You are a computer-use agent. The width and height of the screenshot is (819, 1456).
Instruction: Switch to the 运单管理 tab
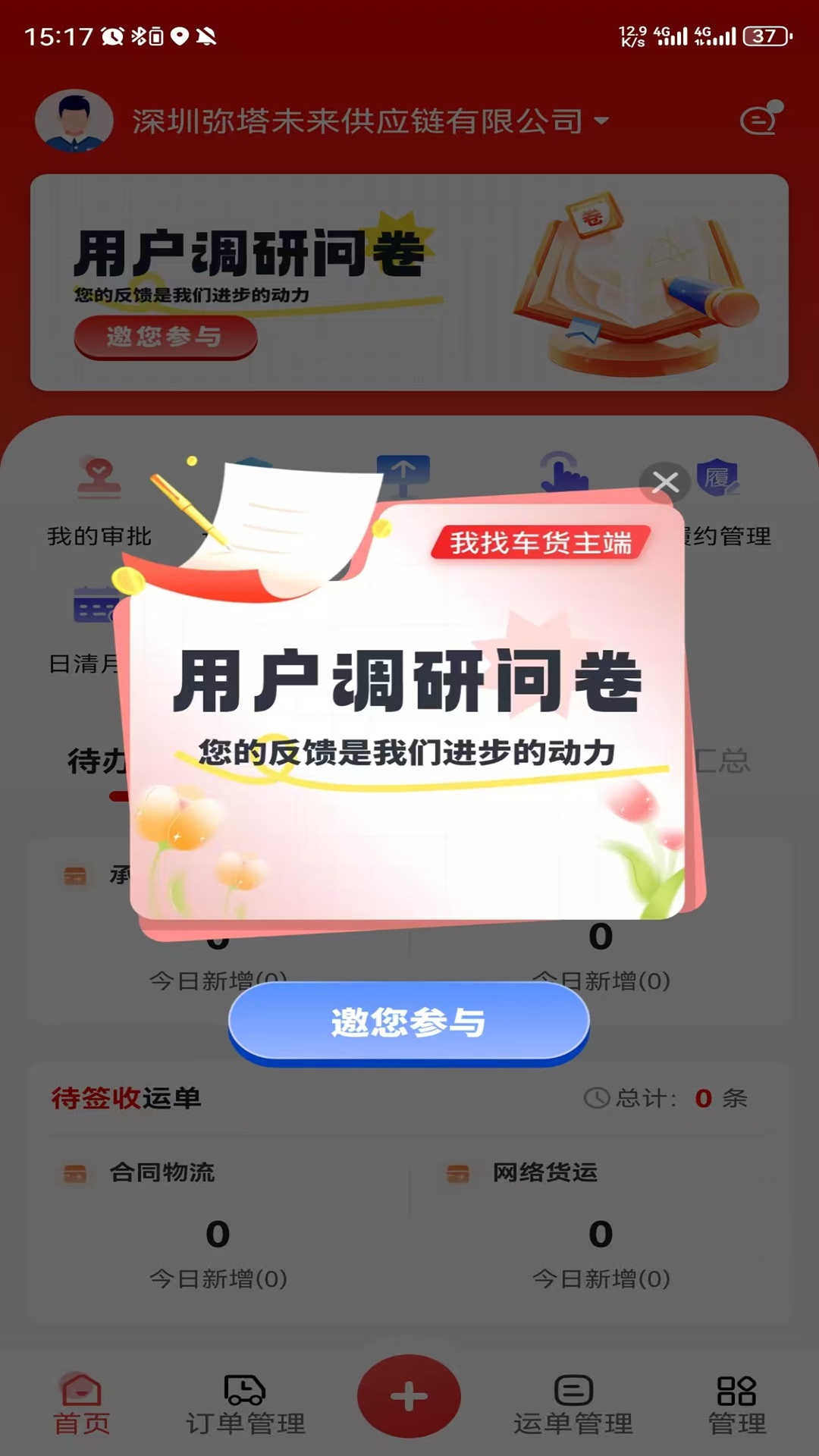[573, 1405]
